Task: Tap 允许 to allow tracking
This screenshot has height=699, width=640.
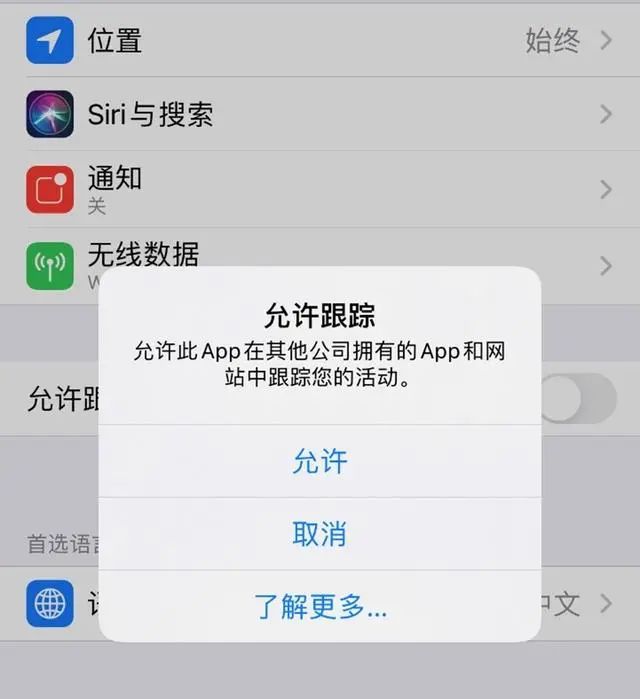Action: 320,461
